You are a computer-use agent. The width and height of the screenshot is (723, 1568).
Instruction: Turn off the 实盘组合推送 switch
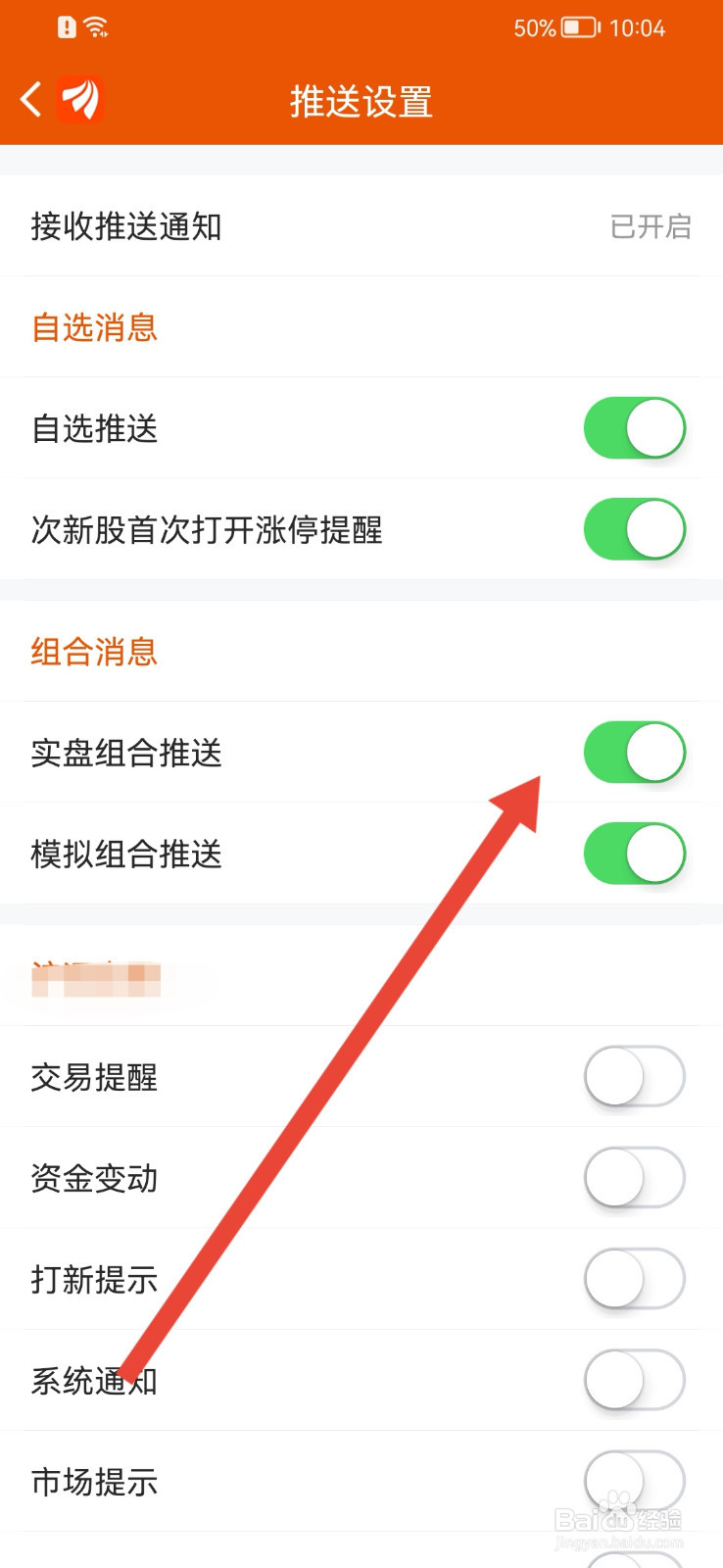coord(635,752)
